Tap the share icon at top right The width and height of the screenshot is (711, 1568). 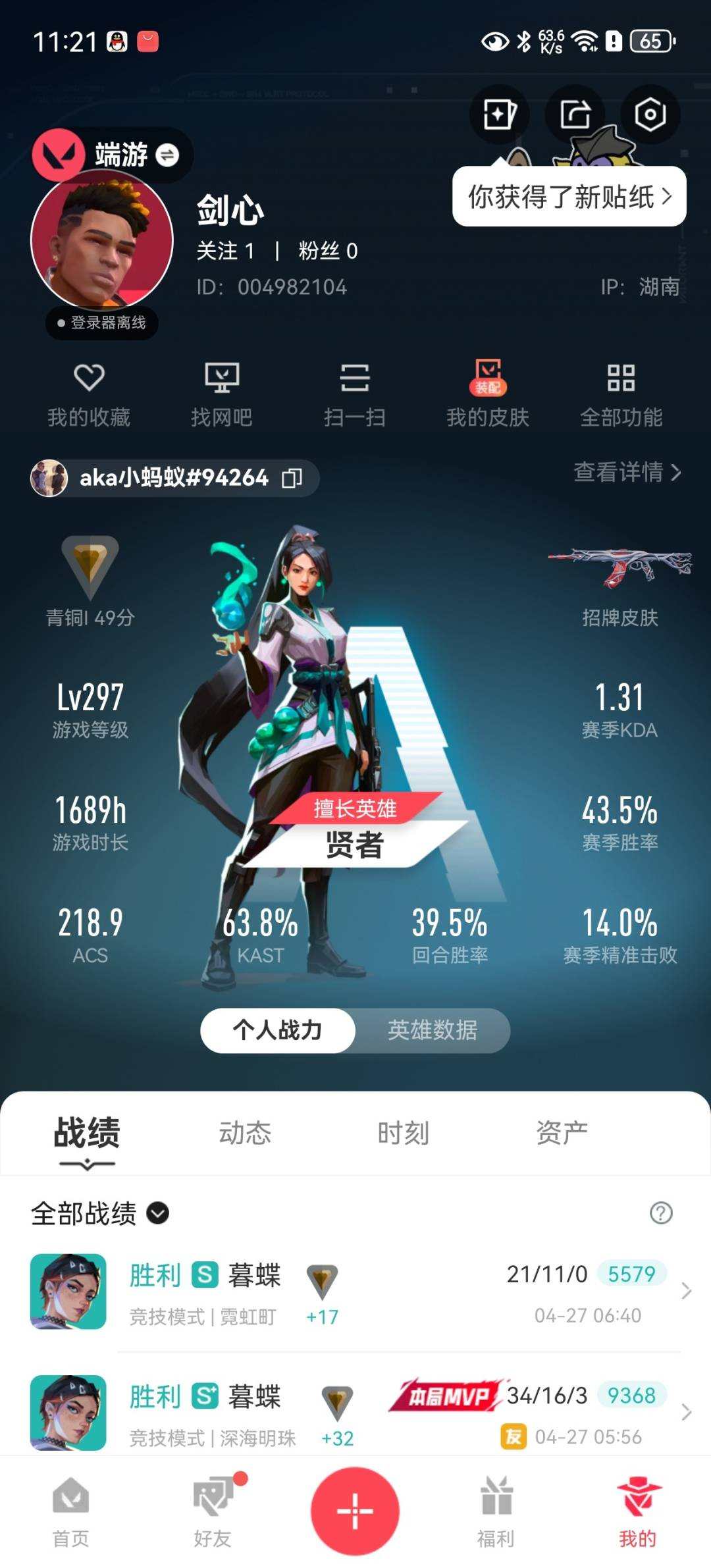tap(574, 113)
